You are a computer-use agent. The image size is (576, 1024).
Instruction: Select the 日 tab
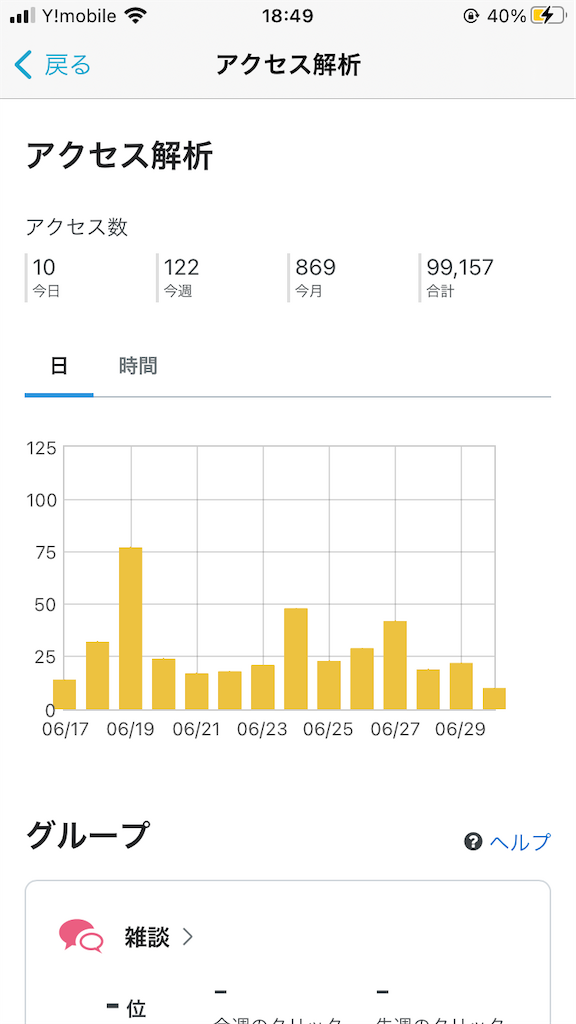pyautogui.click(x=59, y=366)
